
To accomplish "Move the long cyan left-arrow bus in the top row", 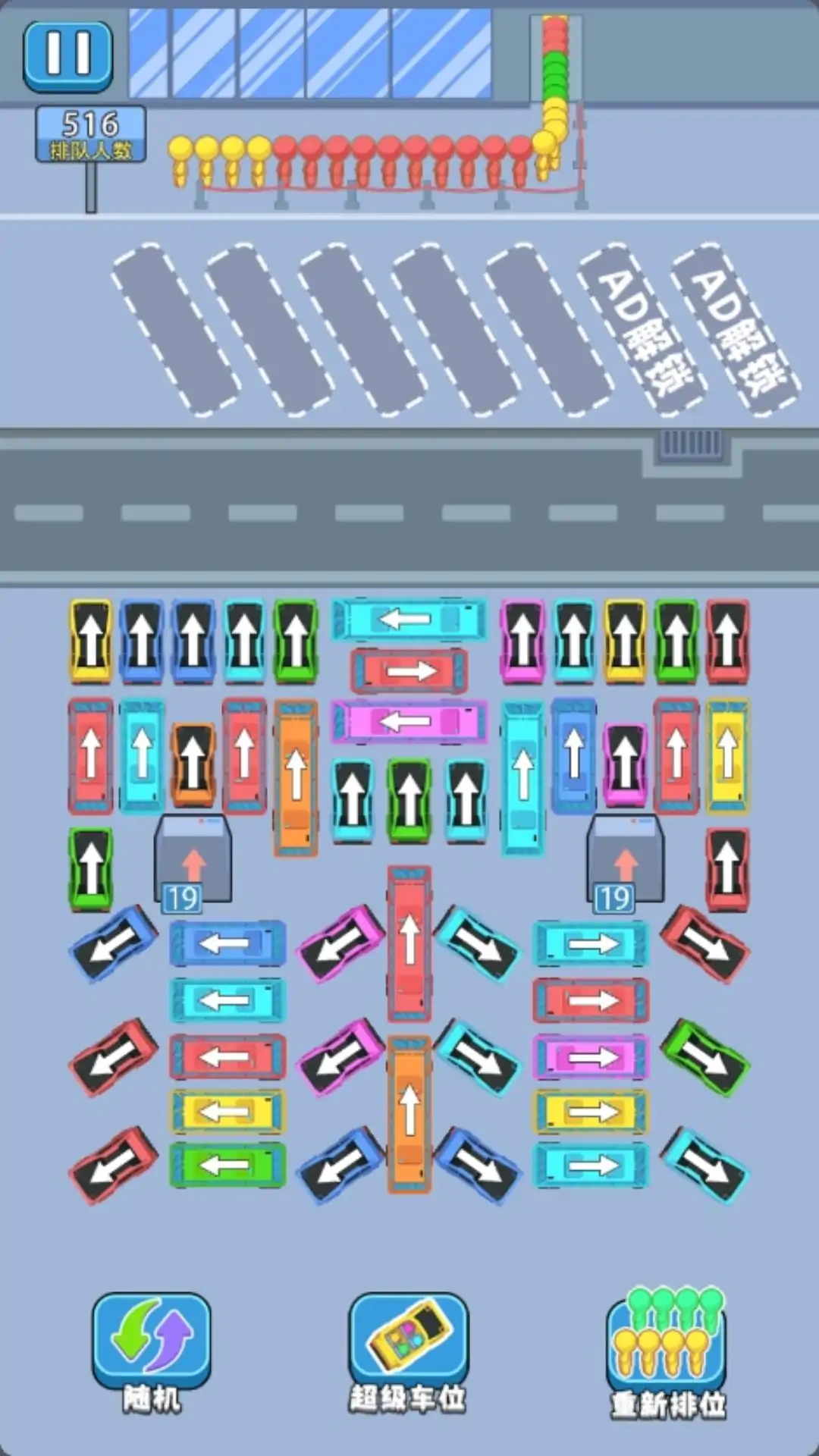I will 409,620.
